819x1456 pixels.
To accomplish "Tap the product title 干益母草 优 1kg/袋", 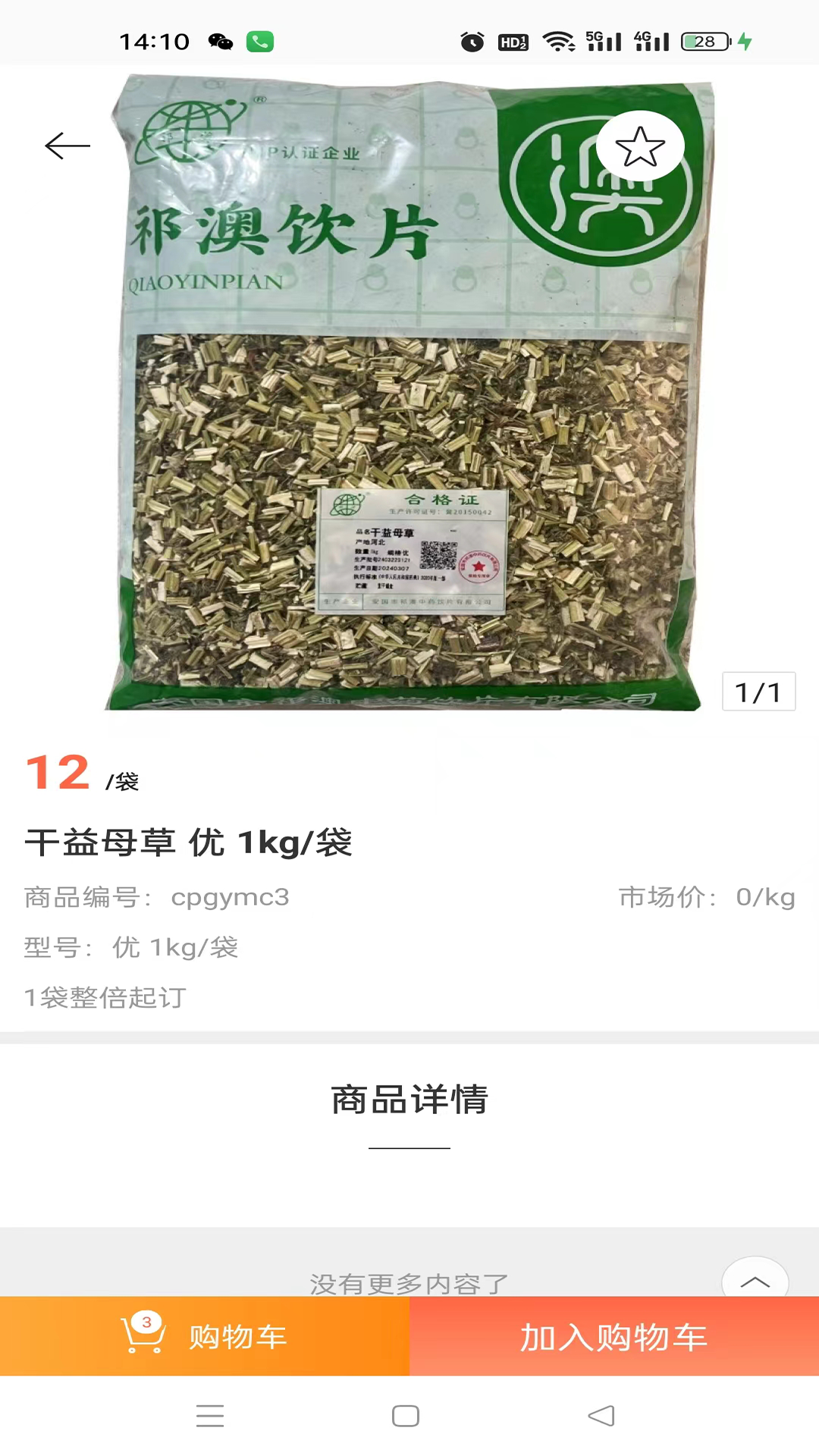I will pos(189,842).
